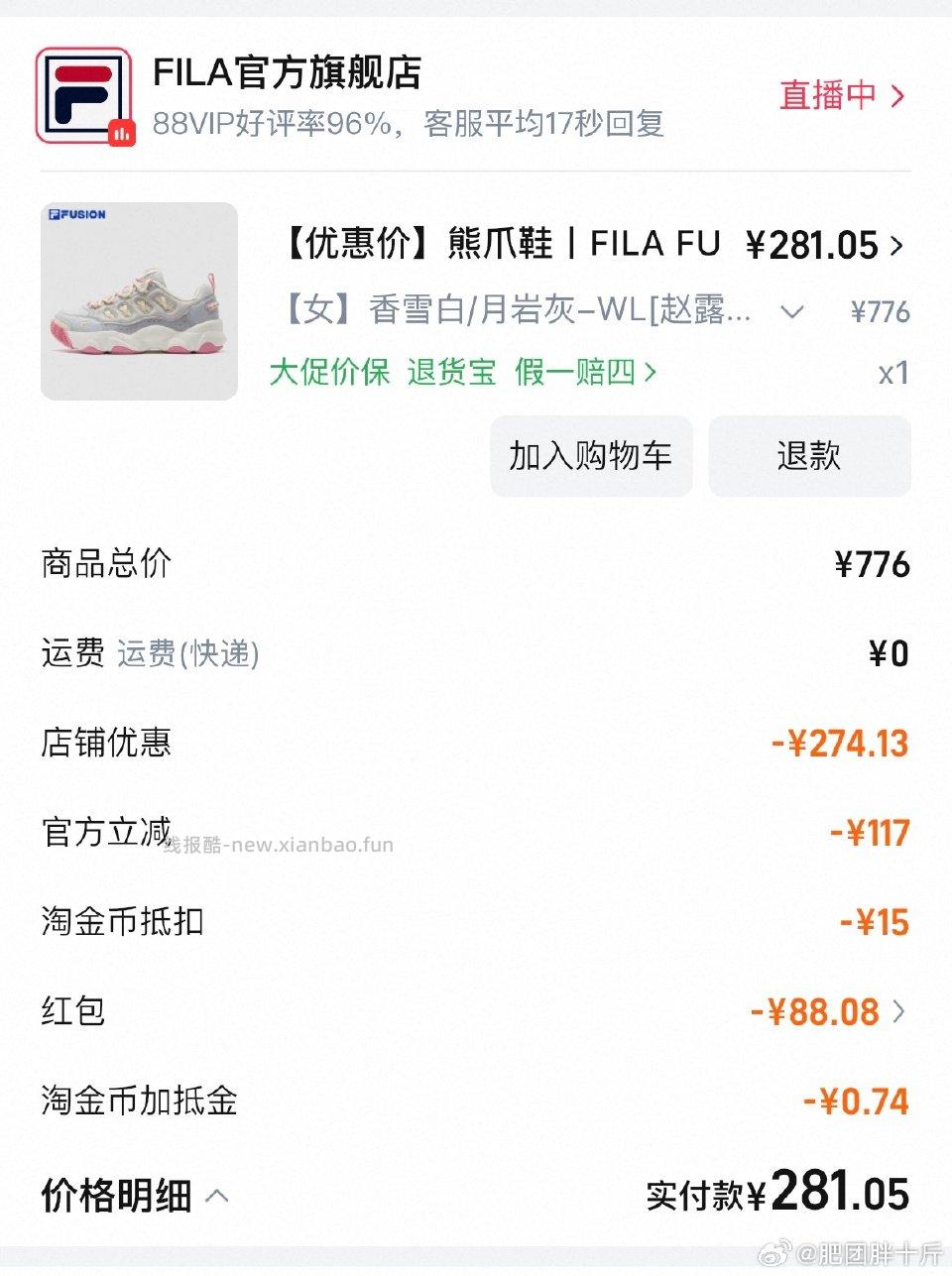Open the product price ¥281.05 arrow
This screenshot has width=952, height=1276.
(899, 245)
